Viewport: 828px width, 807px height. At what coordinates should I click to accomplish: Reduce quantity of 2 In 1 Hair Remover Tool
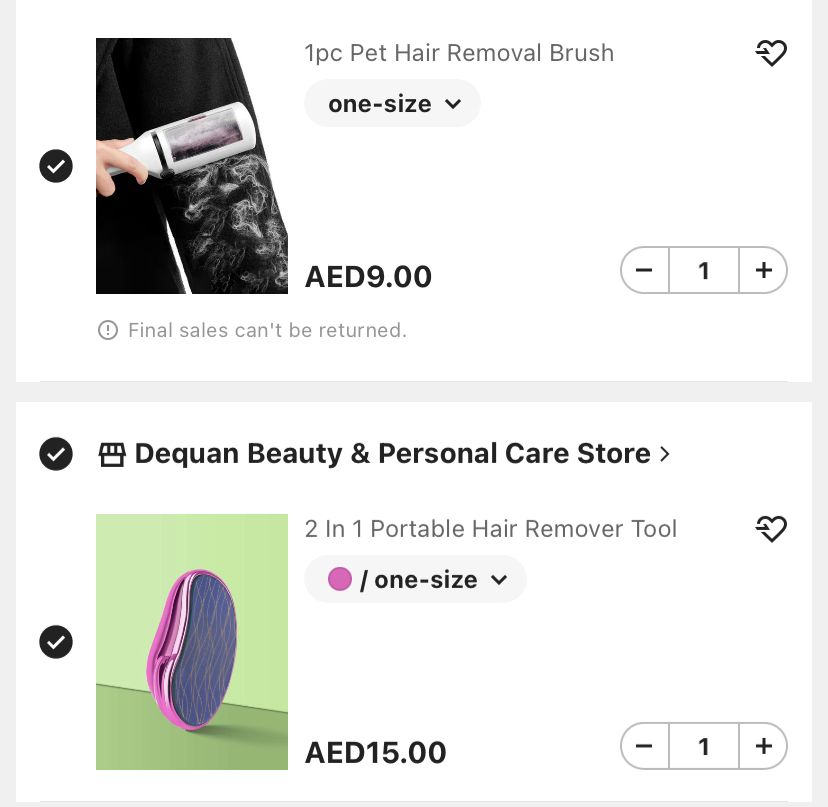645,747
